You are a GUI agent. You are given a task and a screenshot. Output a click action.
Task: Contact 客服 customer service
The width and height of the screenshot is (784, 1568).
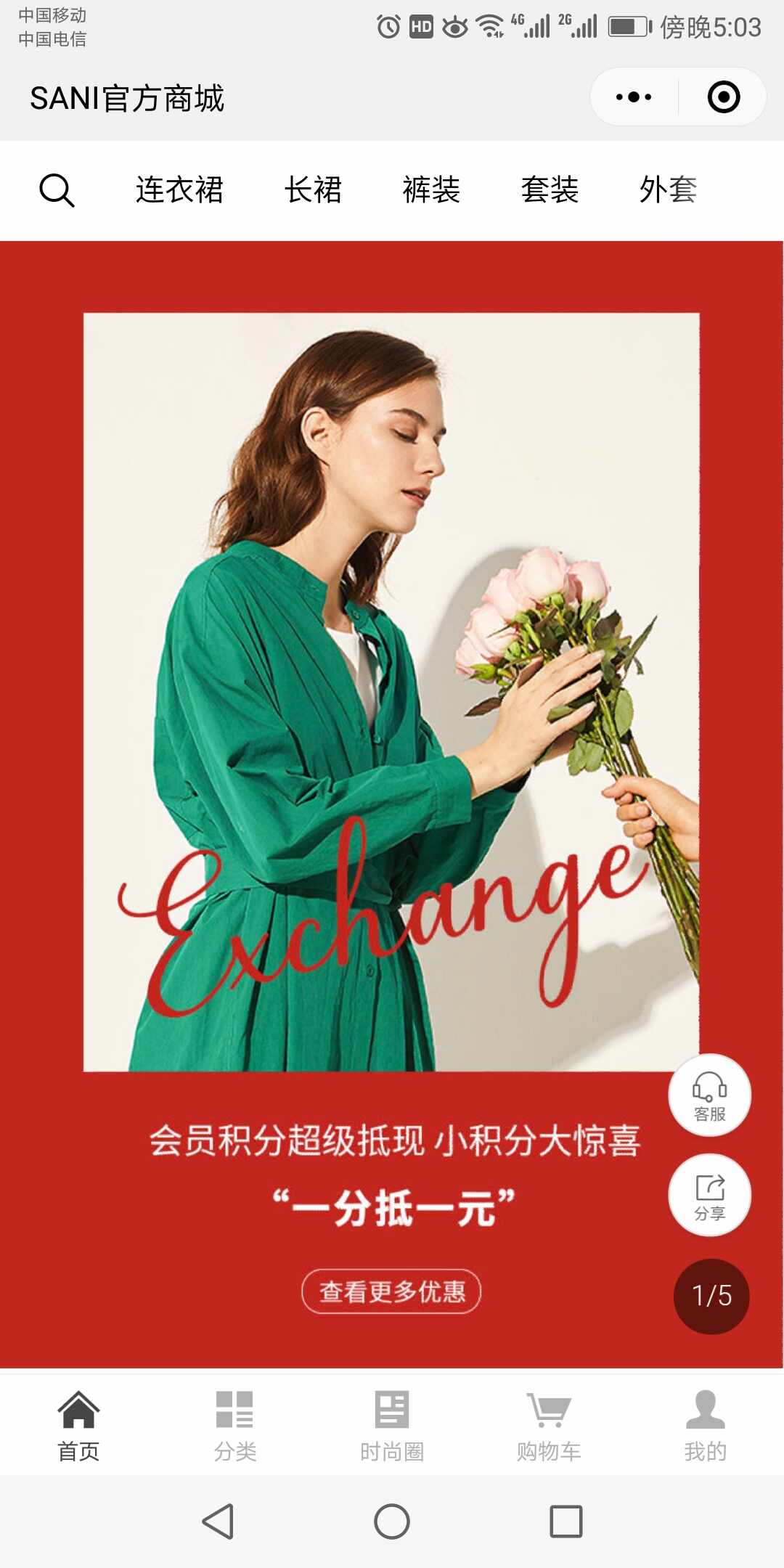(709, 1095)
